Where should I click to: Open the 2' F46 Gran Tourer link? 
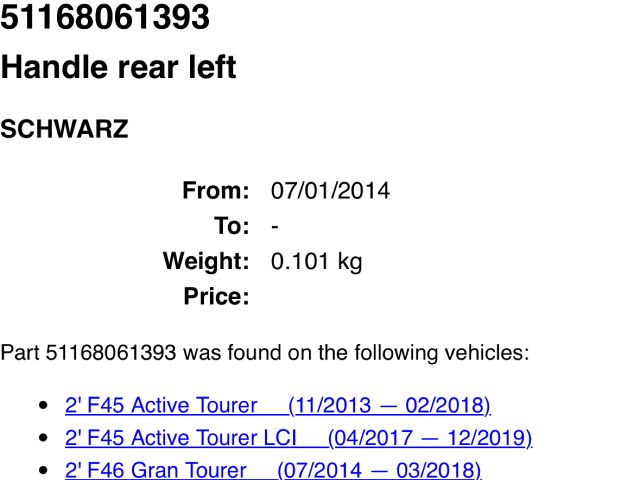click(x=272, y=470)
